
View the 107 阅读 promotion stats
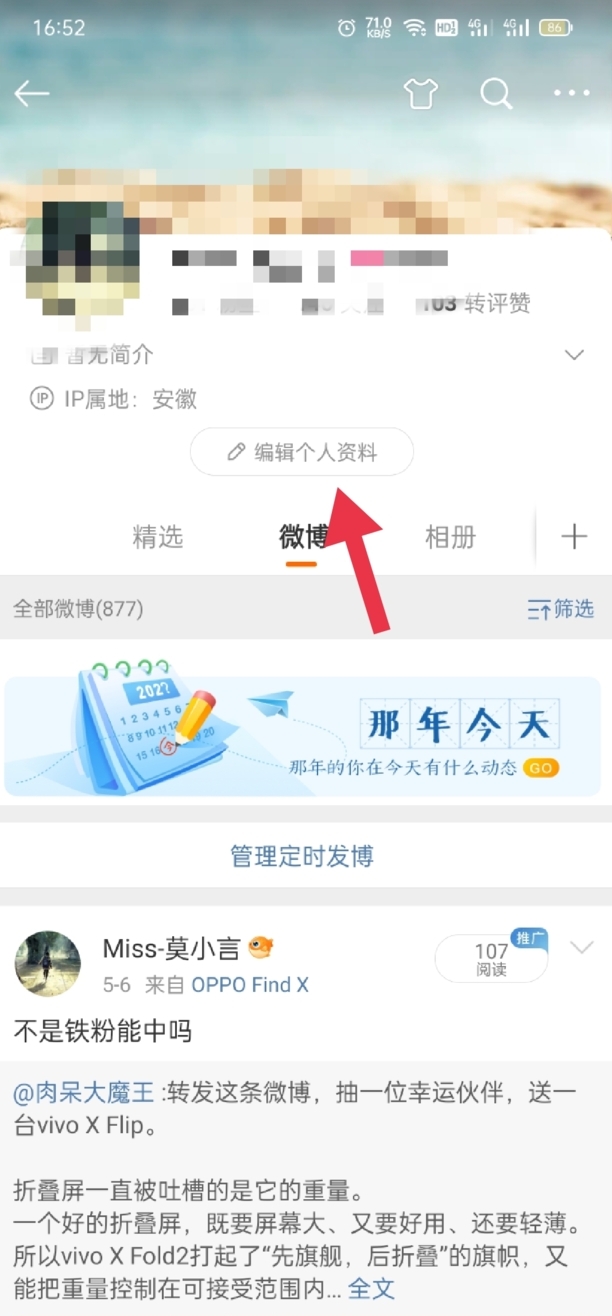pos(491,959)
